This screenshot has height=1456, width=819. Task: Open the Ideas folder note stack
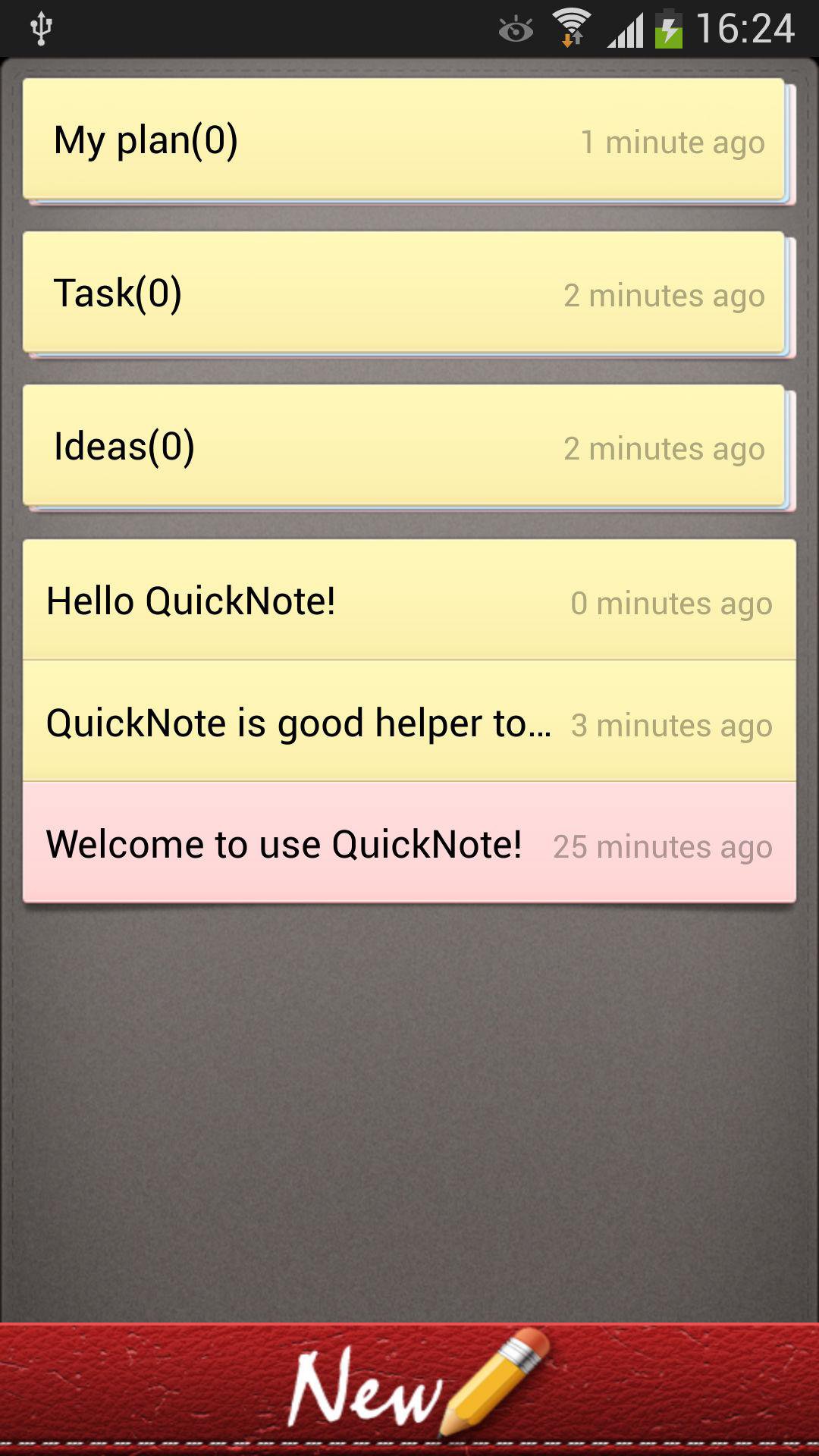(x=409, y=446)
